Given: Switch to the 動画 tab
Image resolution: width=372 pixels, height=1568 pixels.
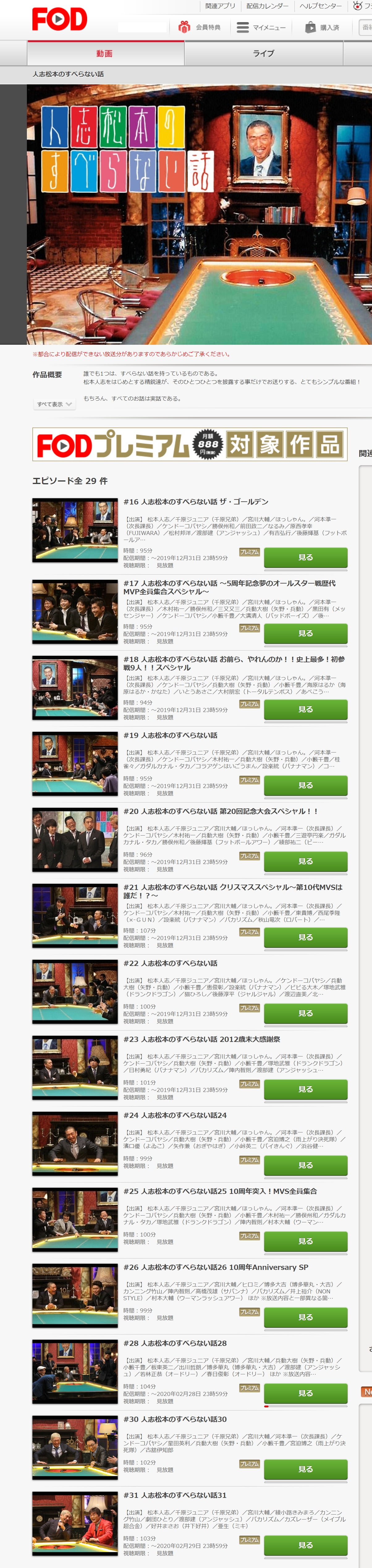Looking at the screenshot, I should pos(105,53).
